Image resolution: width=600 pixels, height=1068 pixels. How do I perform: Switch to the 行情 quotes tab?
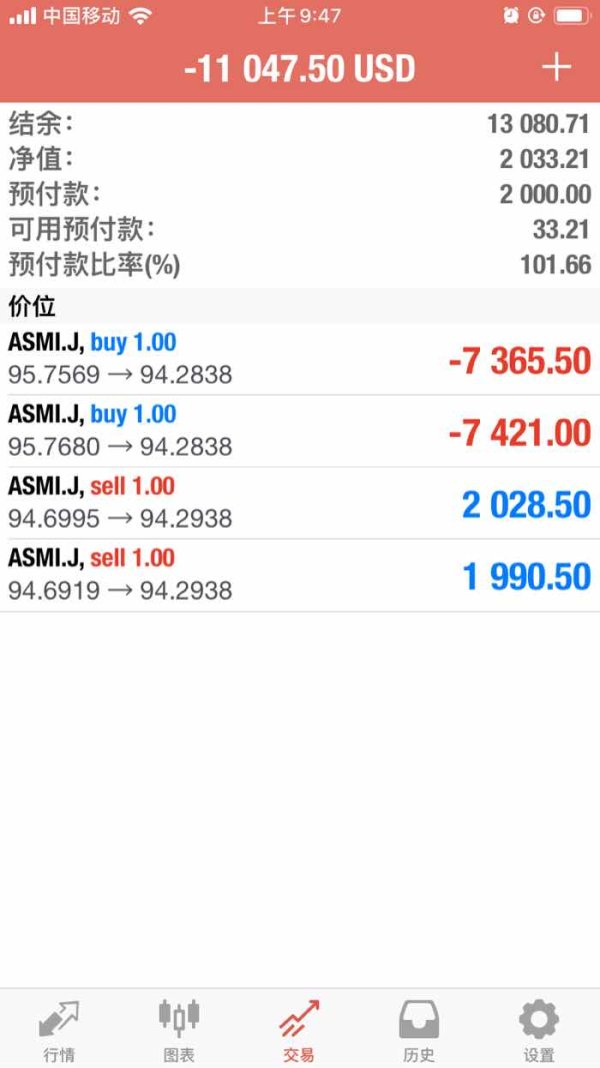(x=59, y=1030)
